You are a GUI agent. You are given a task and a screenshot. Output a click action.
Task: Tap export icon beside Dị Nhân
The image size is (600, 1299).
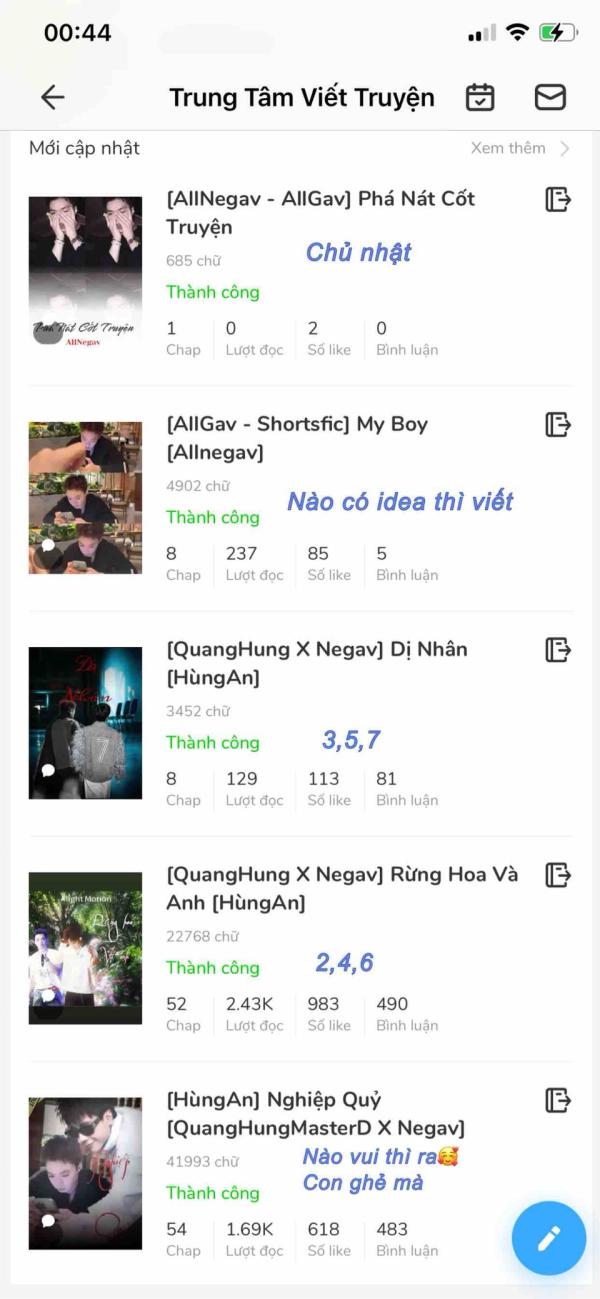[558, 650]
